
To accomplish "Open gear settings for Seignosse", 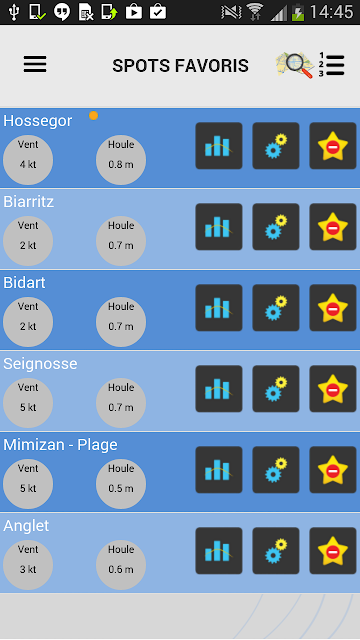I will pyautogui.click(x=276, y=389).
